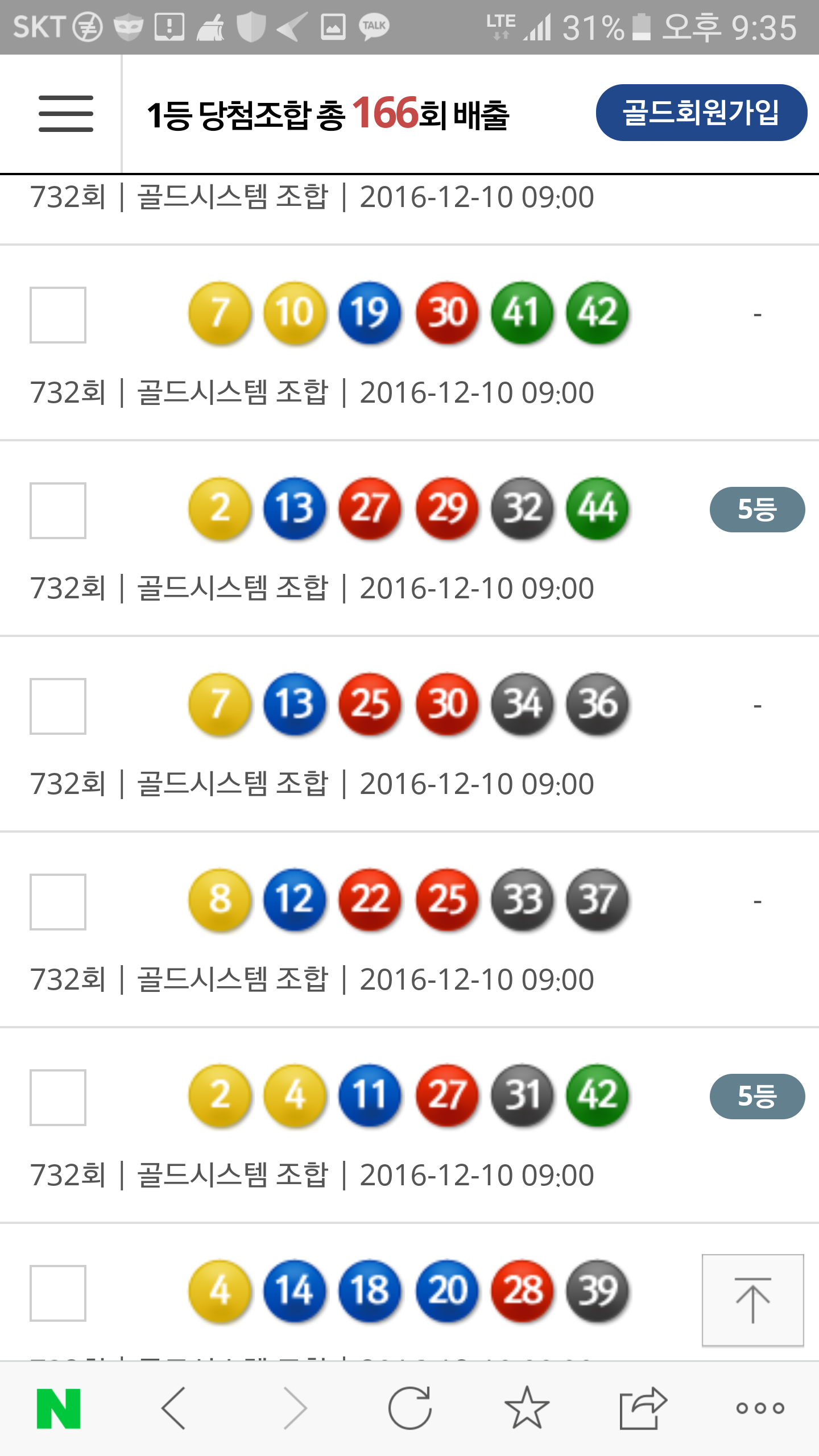Open the hamburger menu
This screenshot has width=819, height=1456.
(65, 114)
